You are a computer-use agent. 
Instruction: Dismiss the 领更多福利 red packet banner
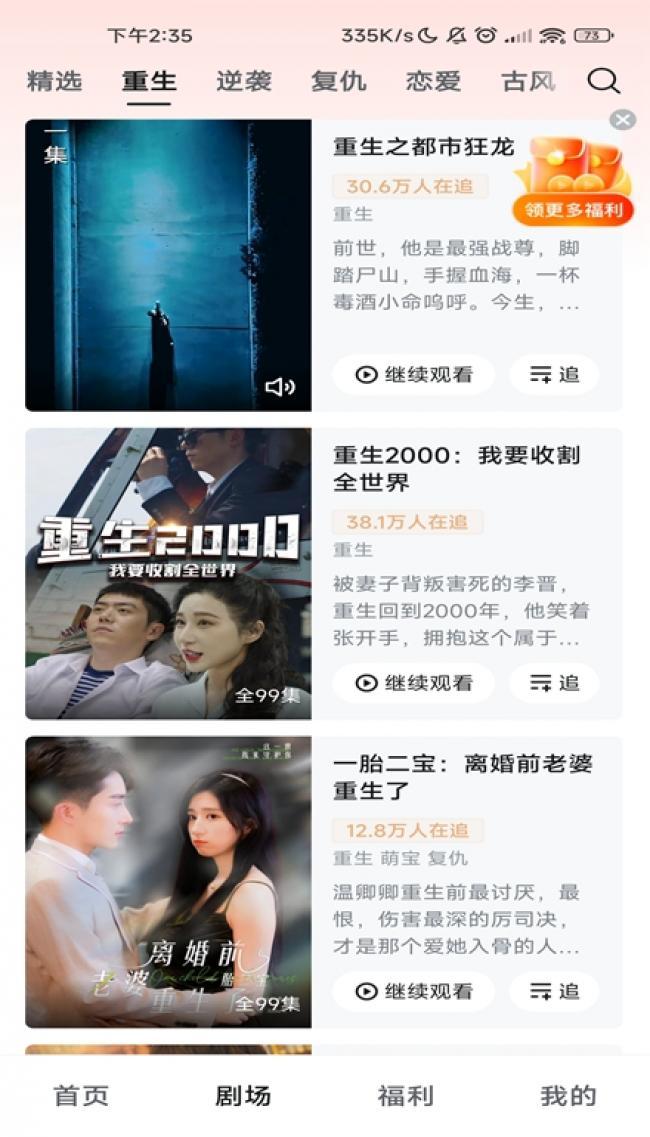622,120
